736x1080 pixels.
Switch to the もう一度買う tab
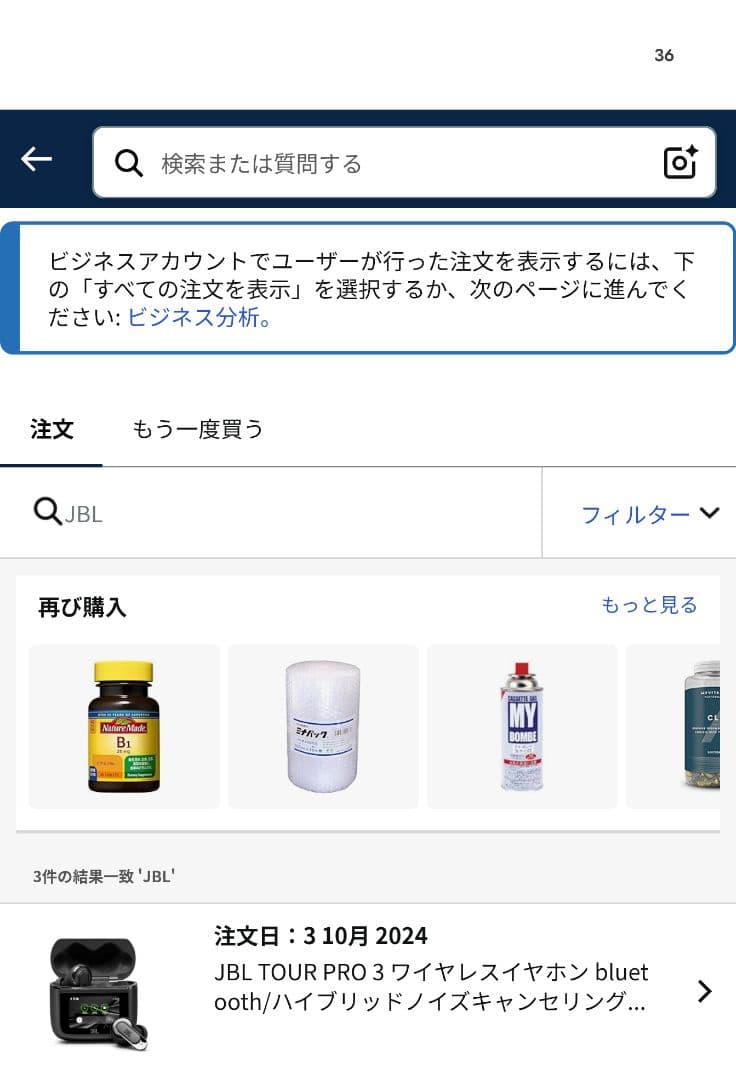click(x=198, y=429)
